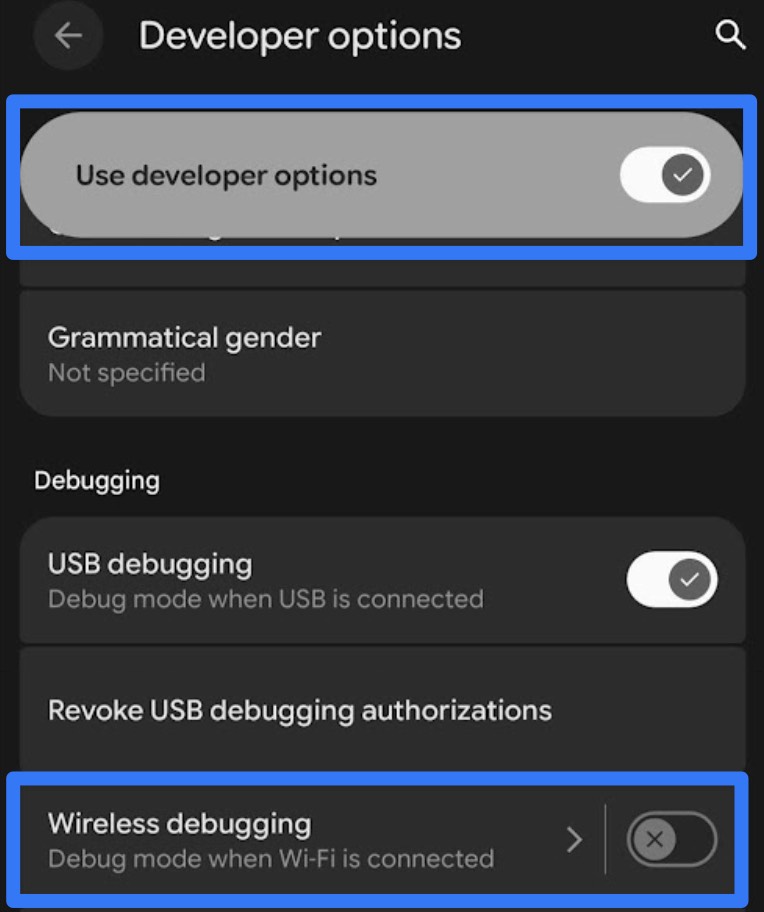
Task: Open Wireless debugging settings row
Action: click(x=300, y=839)
